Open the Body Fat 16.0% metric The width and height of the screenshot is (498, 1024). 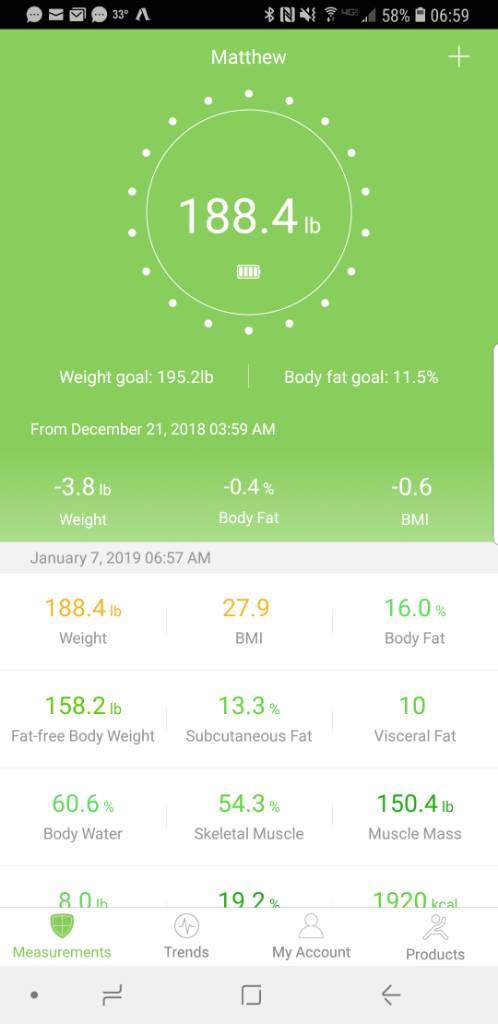tap(415, 621)
